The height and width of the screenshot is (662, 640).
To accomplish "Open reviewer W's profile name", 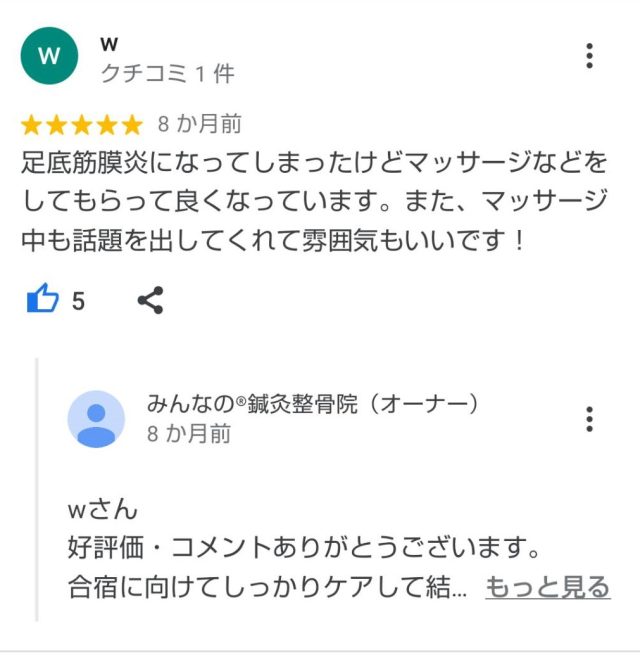I will pyautogui.click(x=110, y=44).
